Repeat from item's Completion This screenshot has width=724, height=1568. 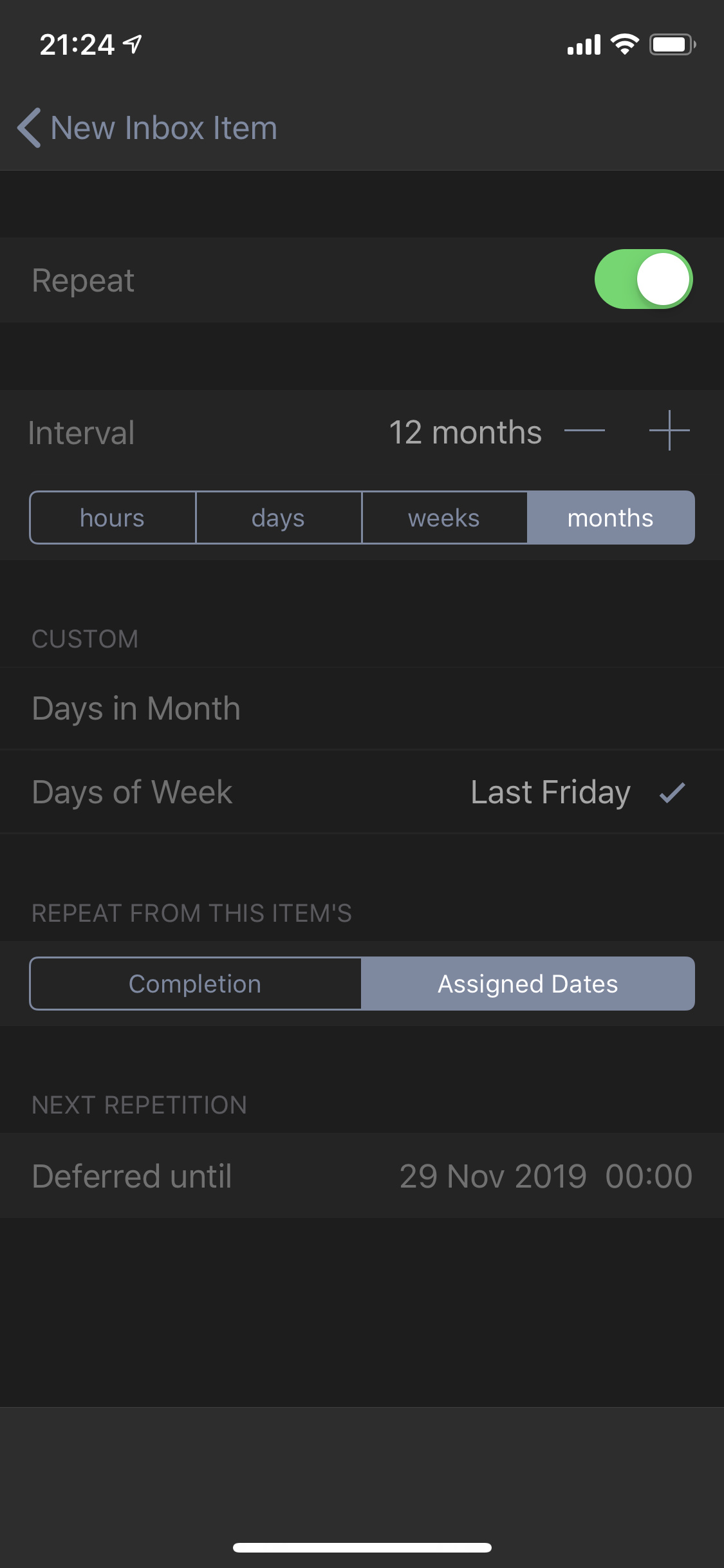[x=196, y=984]
